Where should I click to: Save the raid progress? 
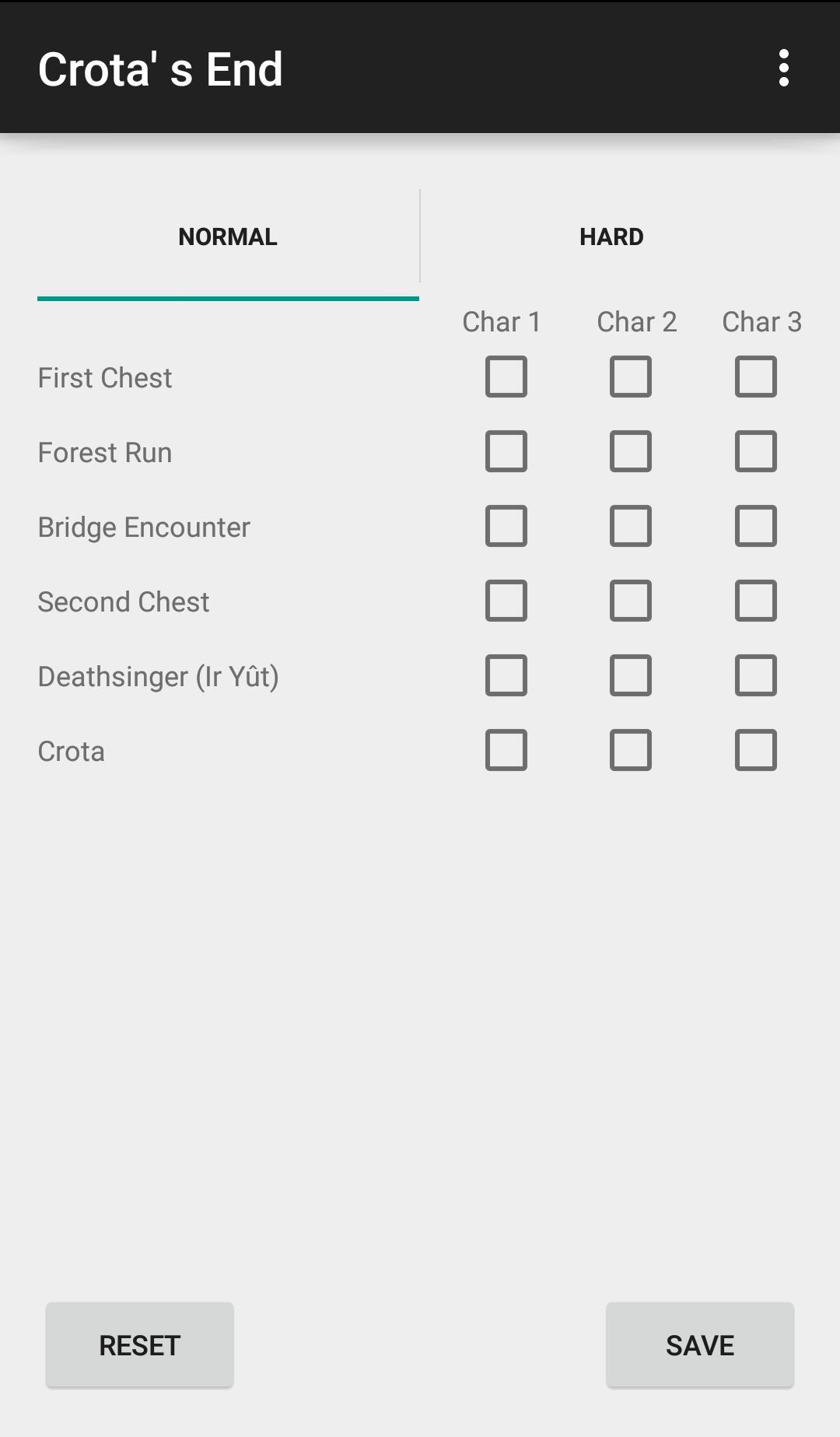tap(700, 1345)
